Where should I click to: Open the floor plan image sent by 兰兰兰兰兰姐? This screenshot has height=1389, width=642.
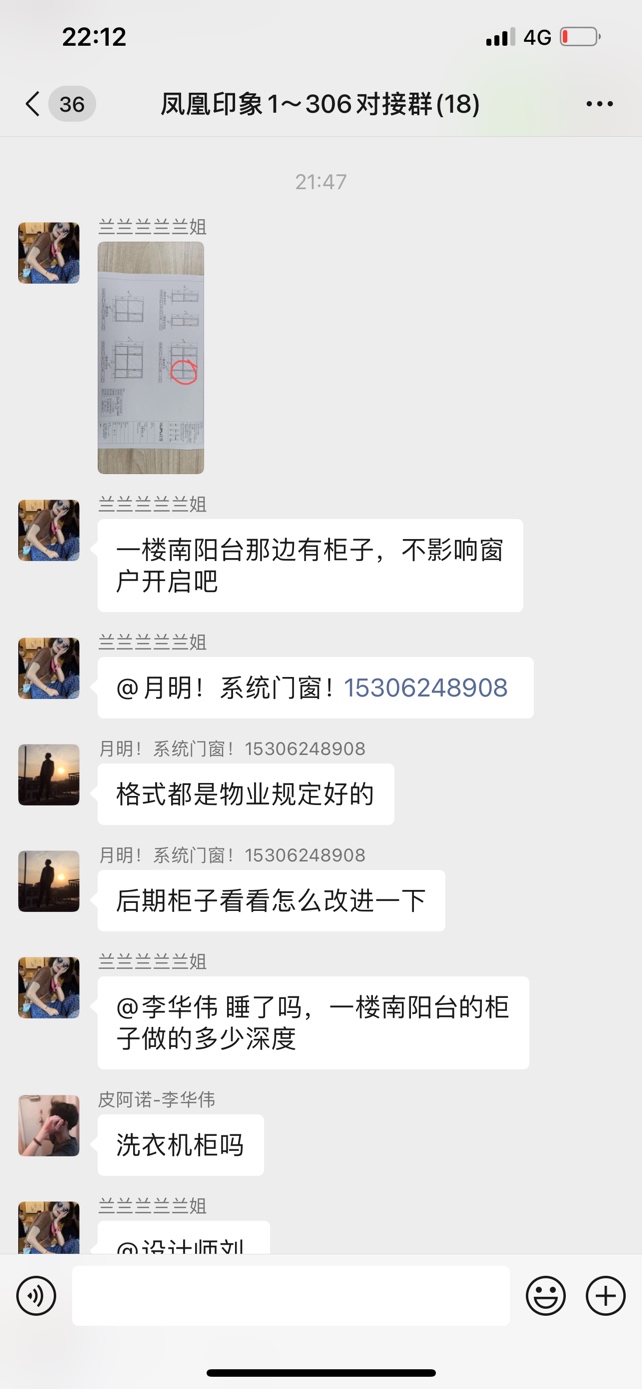click(151, 357)
